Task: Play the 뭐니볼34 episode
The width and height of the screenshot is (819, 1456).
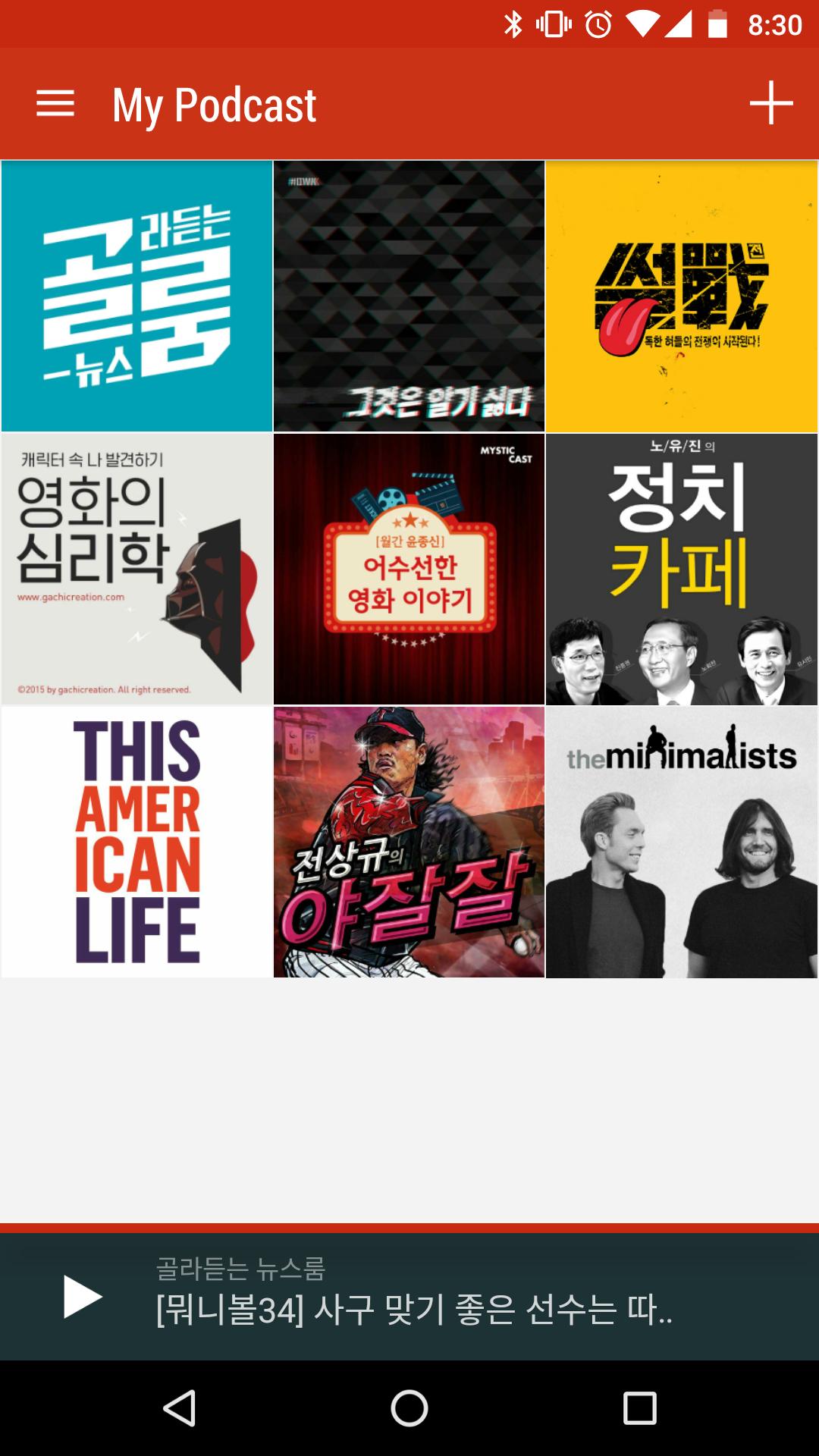Action: (x=82, y=1297)
